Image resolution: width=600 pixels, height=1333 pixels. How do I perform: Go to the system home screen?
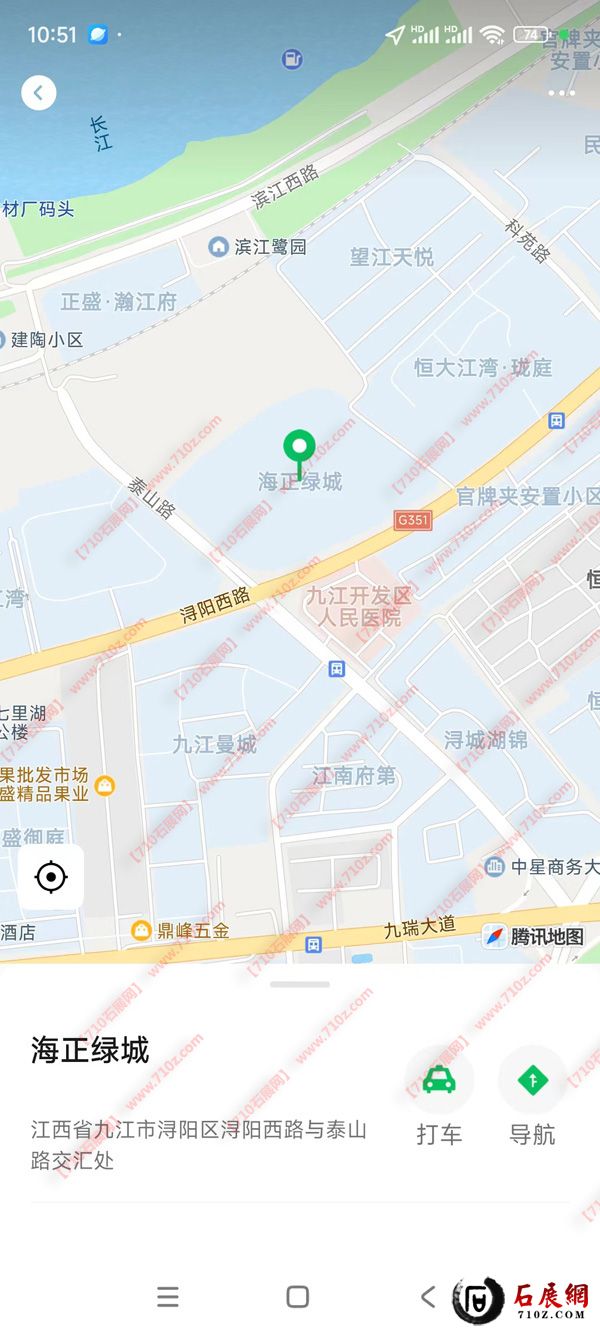click(x=298, y=1297)
